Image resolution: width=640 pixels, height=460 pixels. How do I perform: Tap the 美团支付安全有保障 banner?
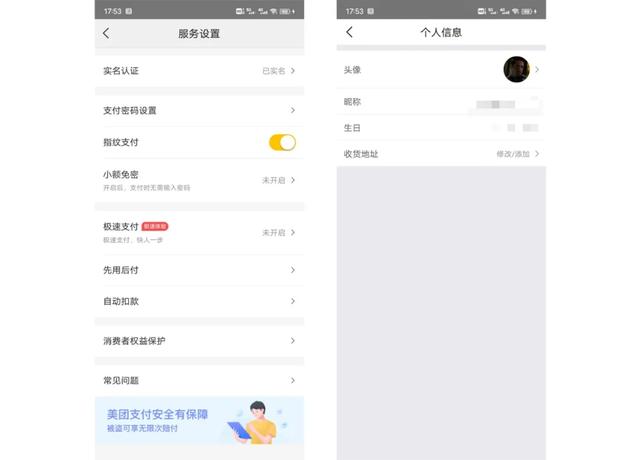click(199, 420)
